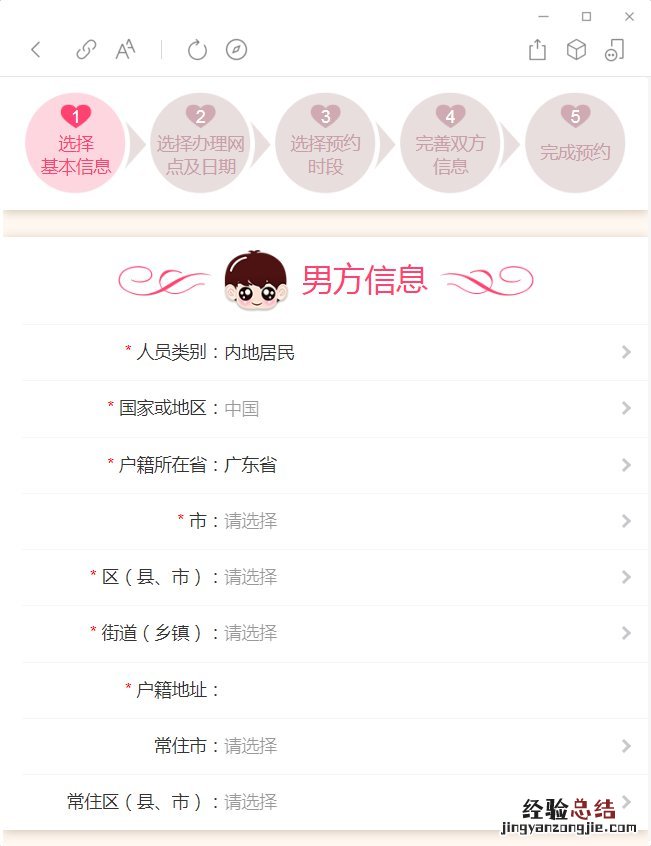Refresh the current page
The image size is (651, 846).
(197, 50)
